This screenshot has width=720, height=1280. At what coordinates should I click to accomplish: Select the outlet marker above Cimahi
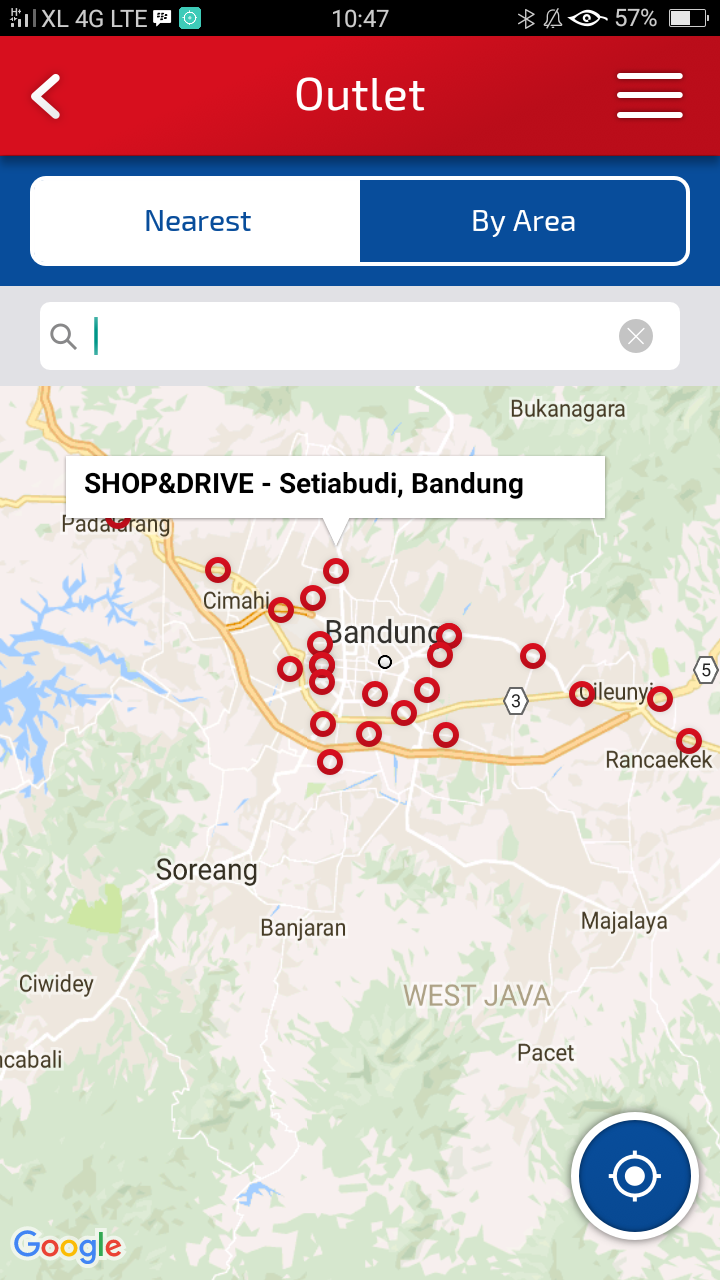pyautogui.click(x=218, y=570)
